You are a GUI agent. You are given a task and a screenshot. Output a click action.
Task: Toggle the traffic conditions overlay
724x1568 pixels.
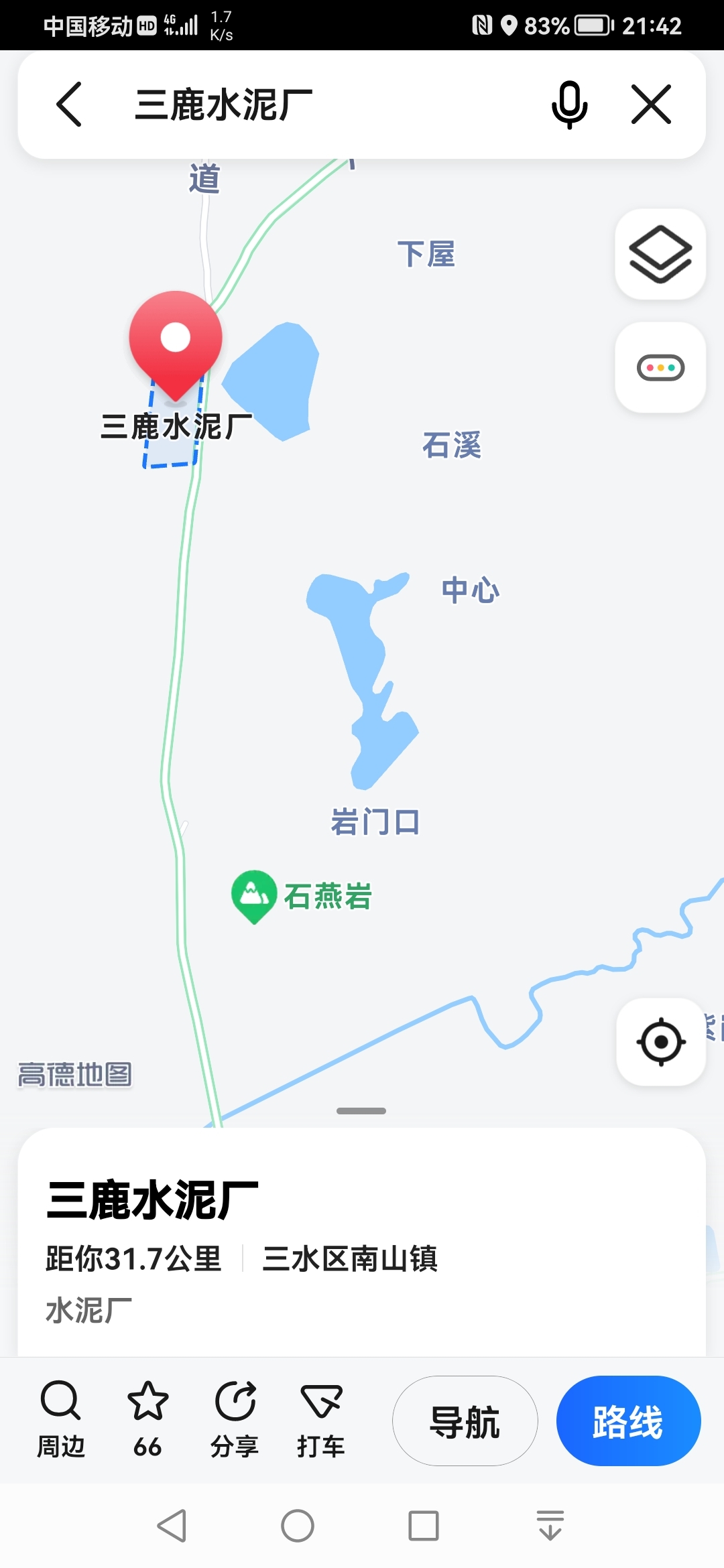point(660,367)
